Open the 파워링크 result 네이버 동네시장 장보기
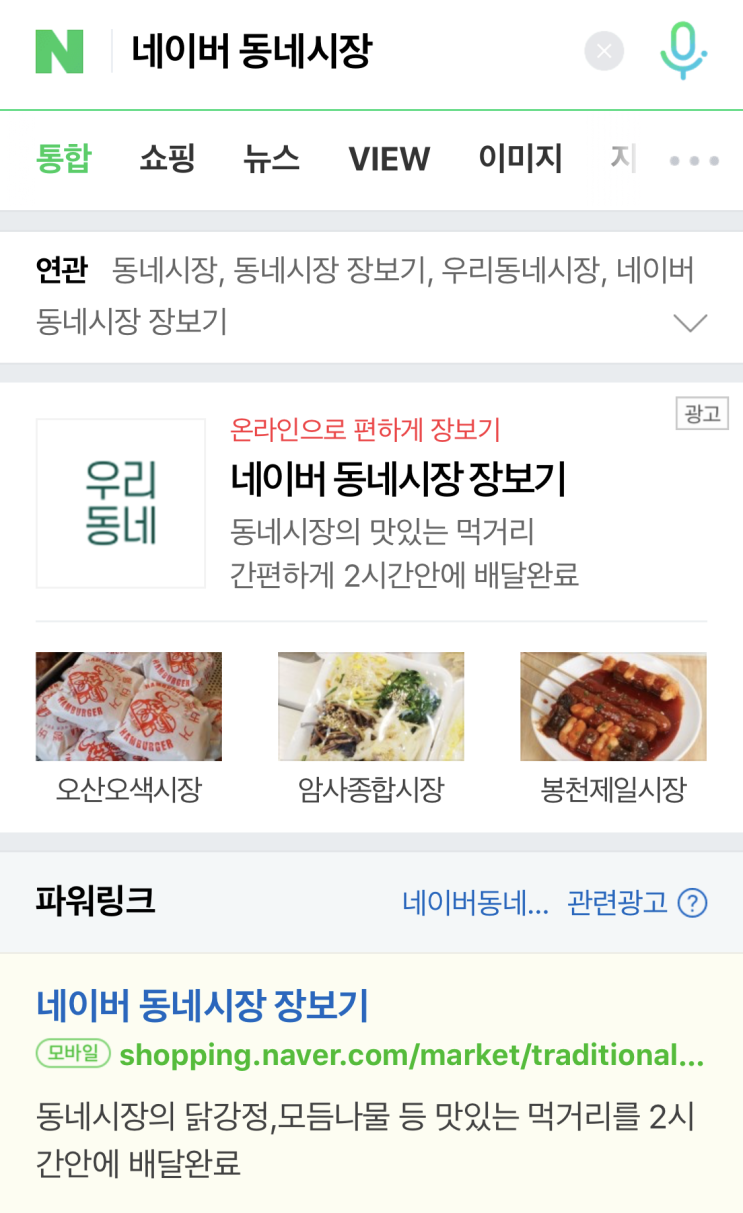The image size is (743, 1213). [203, 1005]
